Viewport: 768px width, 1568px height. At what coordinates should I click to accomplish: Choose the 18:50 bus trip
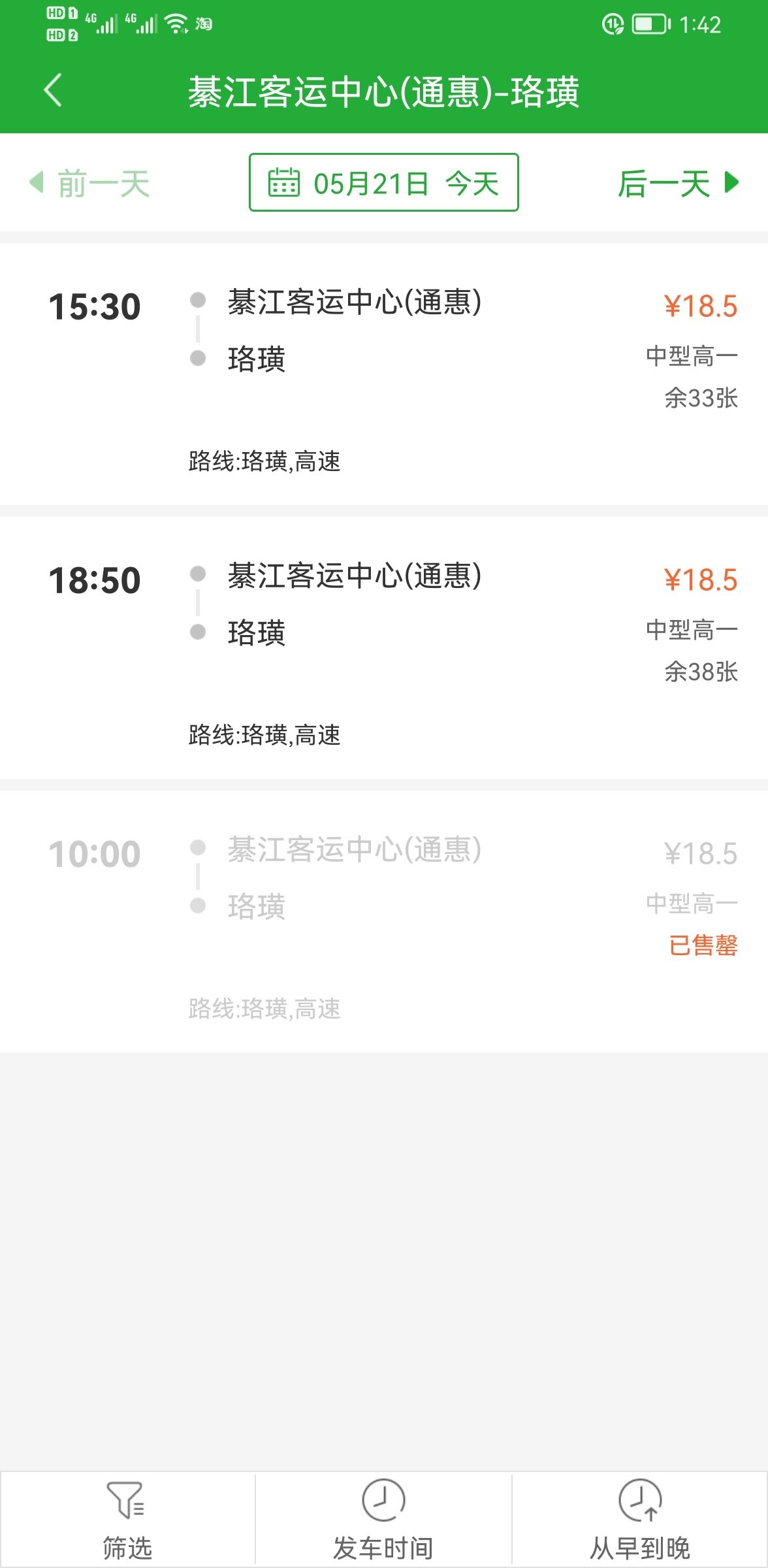point(384,647)
